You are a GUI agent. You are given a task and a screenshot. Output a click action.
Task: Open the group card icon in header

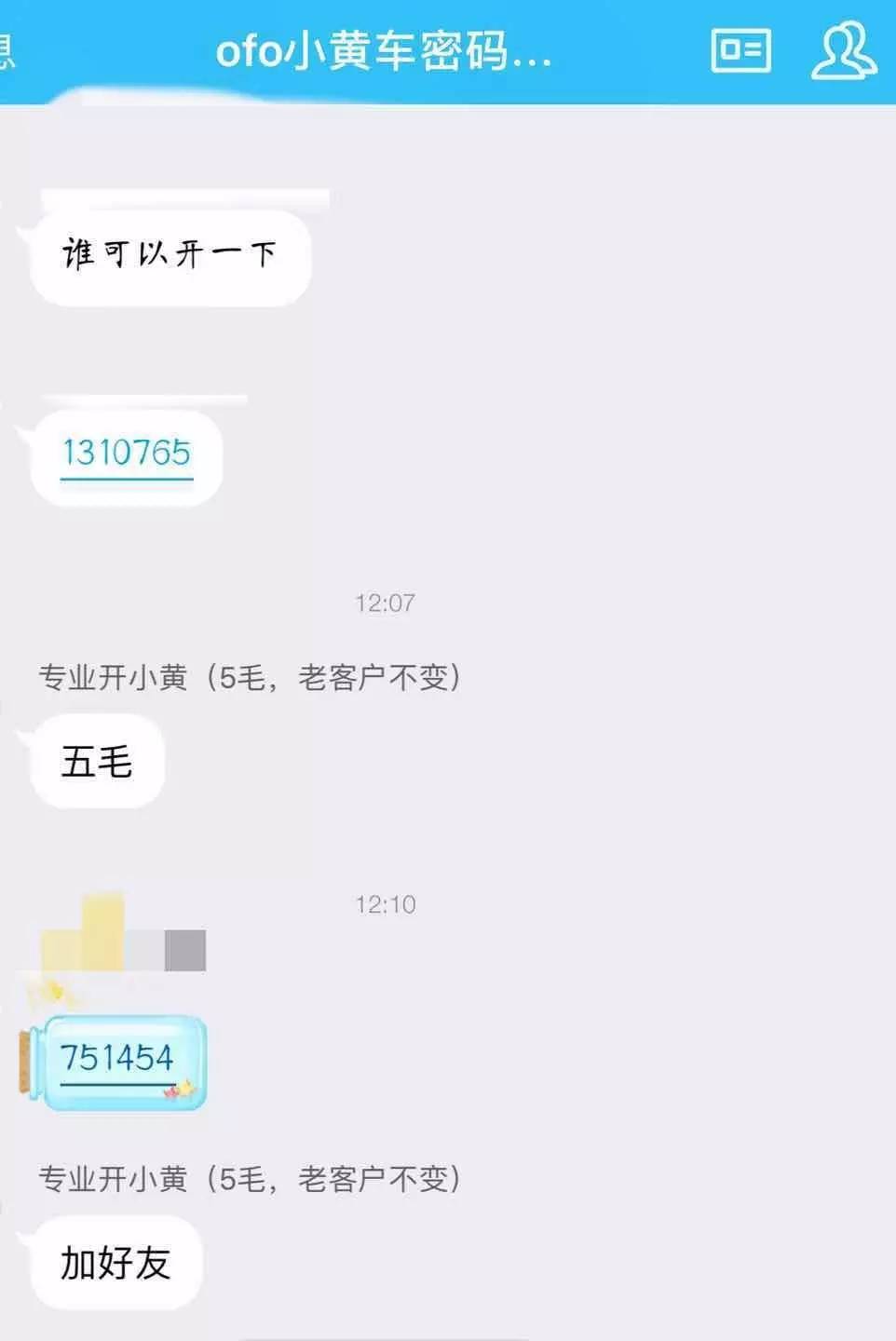tap(740, 50)
